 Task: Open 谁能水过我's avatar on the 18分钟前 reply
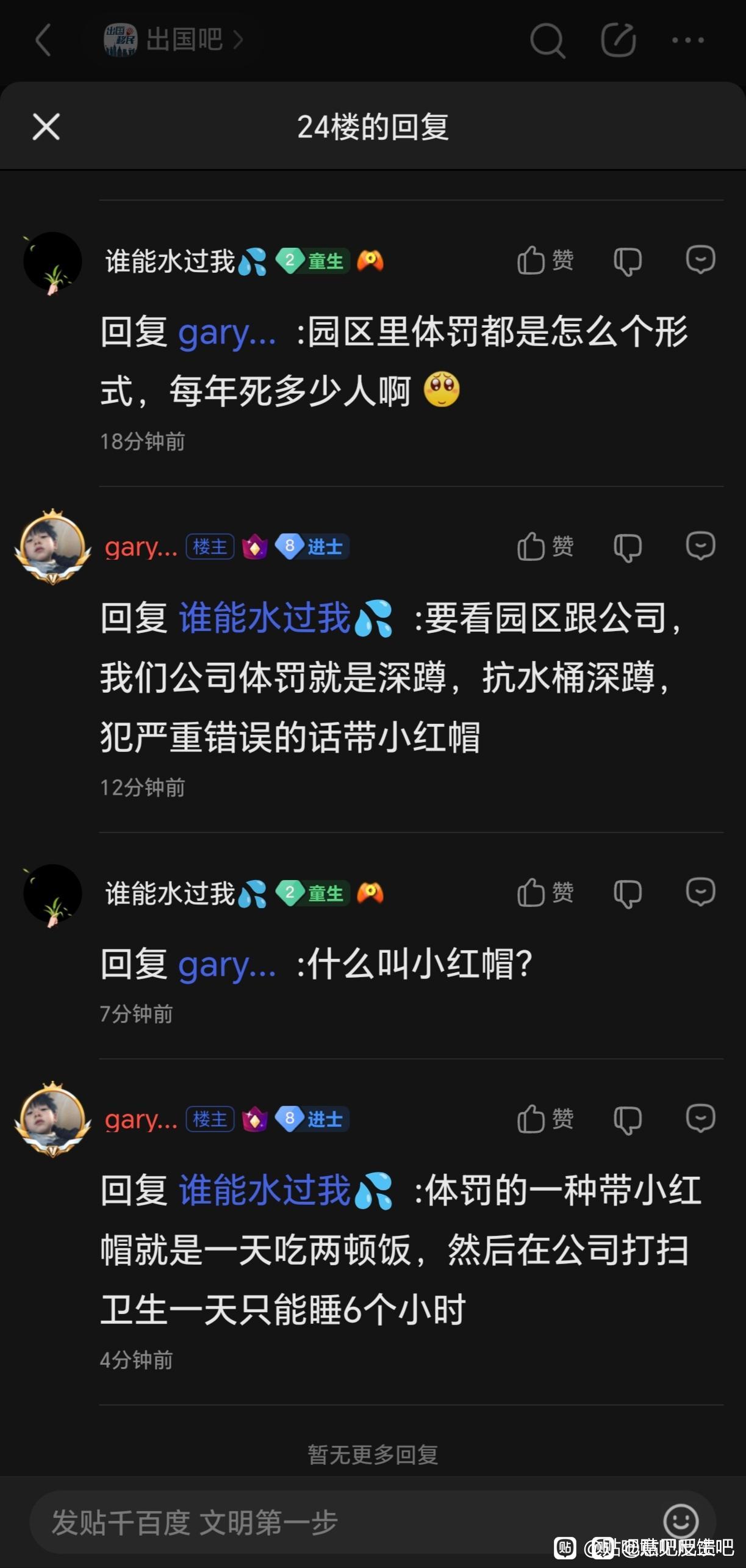coord(52,262)
